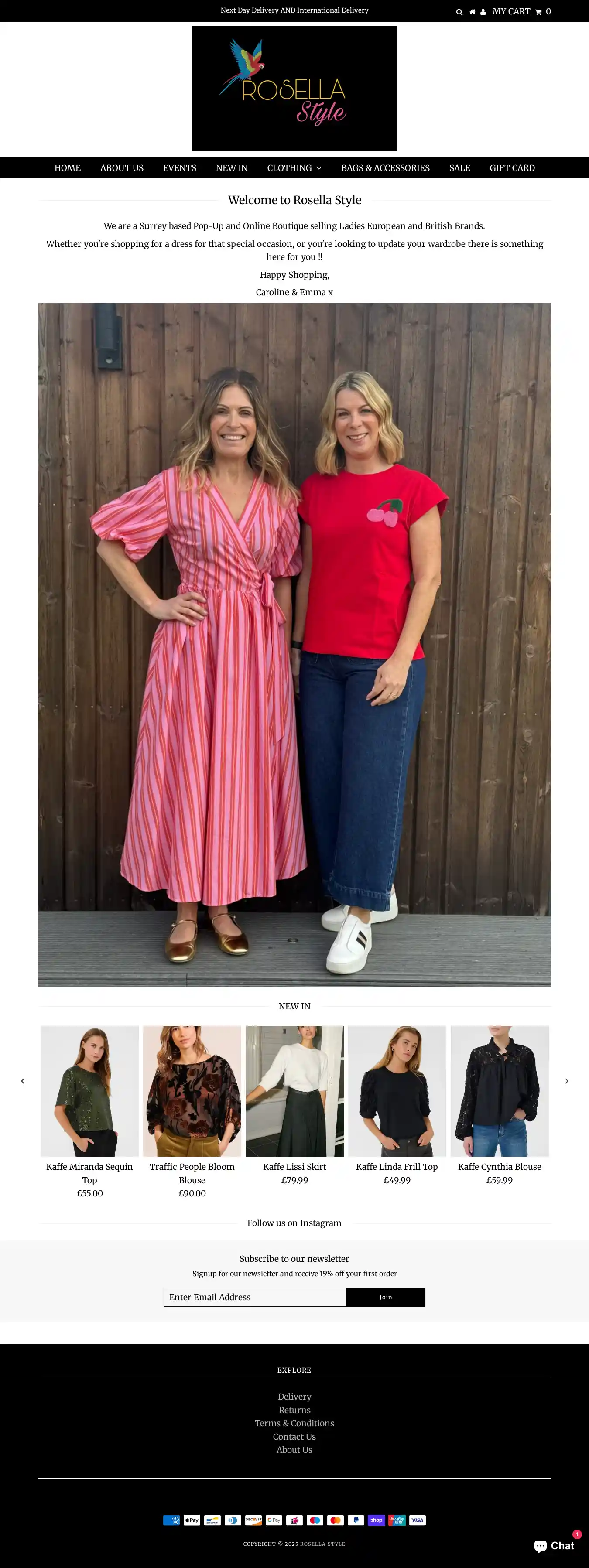This screenshot has width=589, height=1568.
Task: Show previous New In products
Action: (x=23, y=1081)
